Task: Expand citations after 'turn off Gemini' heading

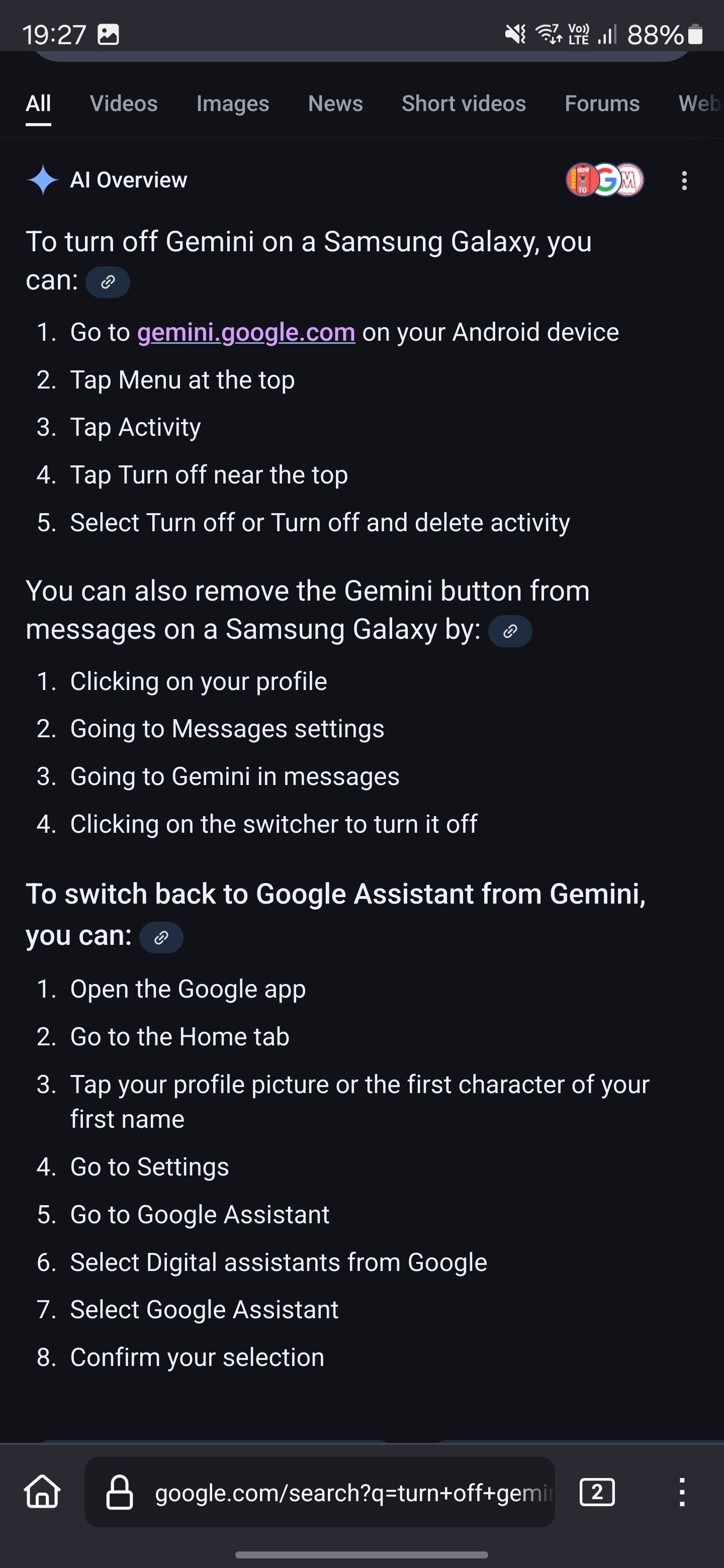Action: coord(108,282)
